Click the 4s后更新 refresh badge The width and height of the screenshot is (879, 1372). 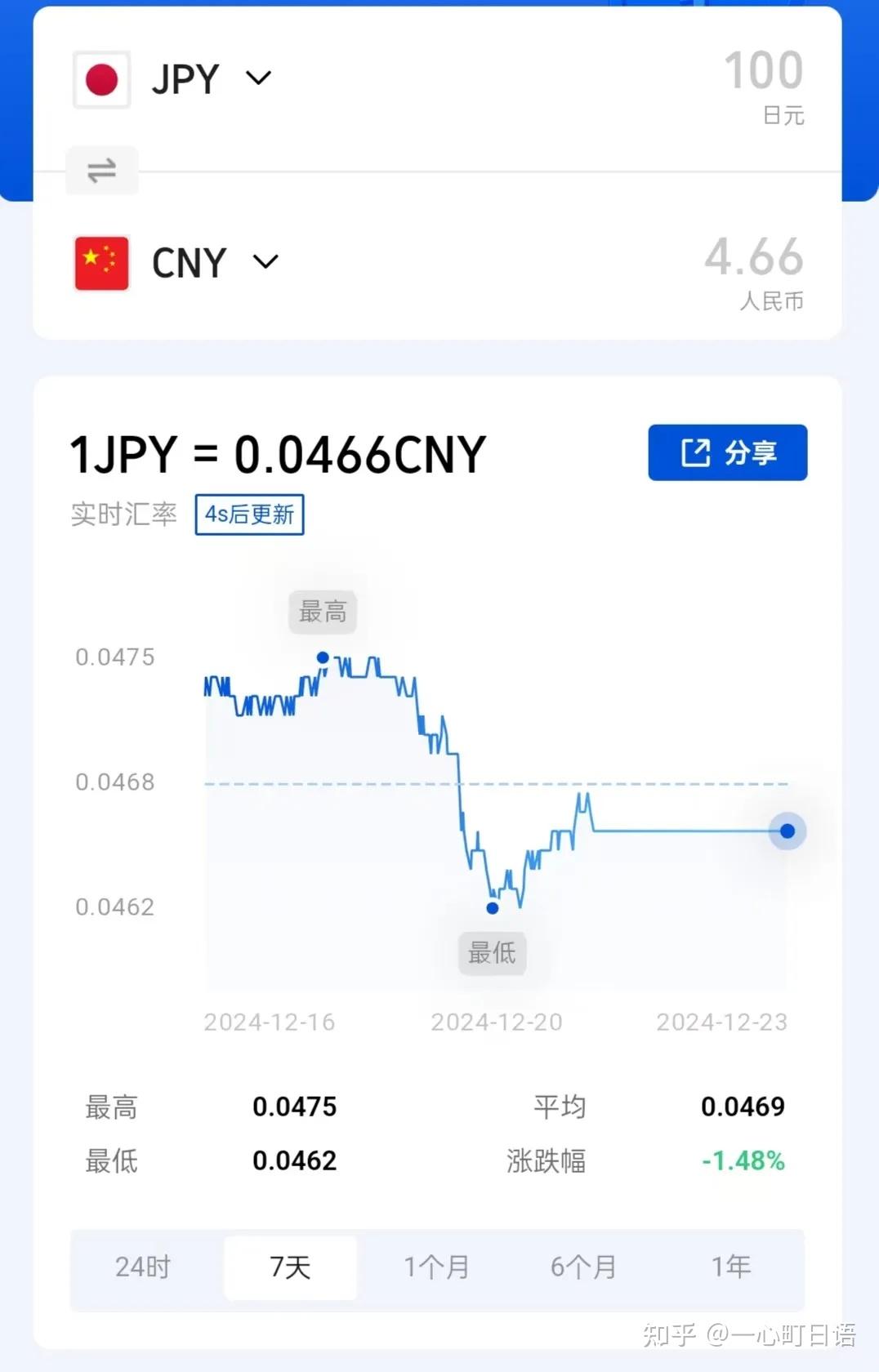(x=248, y=514)
